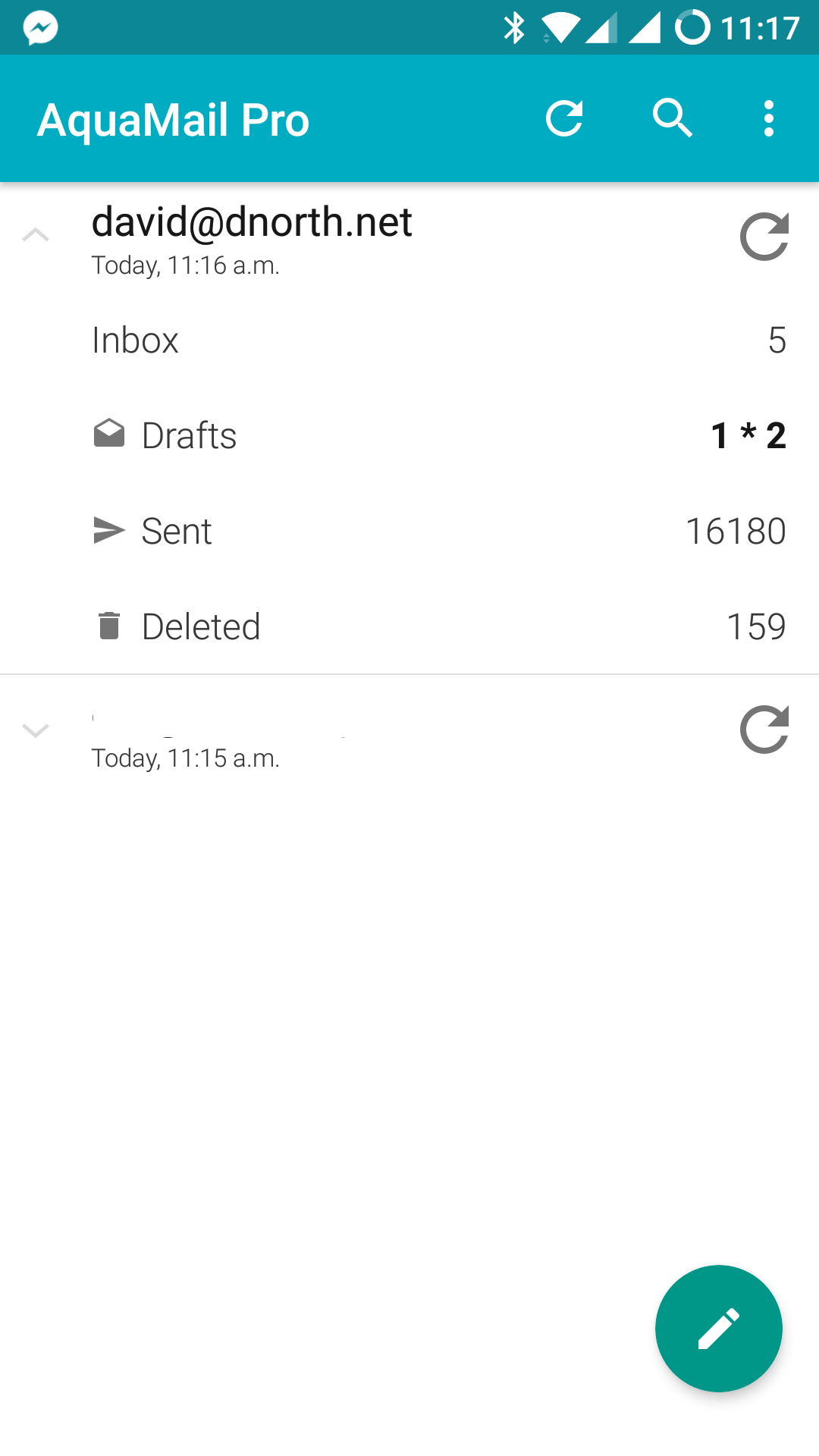Open the overflow menu
This screenshot has height=1456, width=819.
[769, 118]
